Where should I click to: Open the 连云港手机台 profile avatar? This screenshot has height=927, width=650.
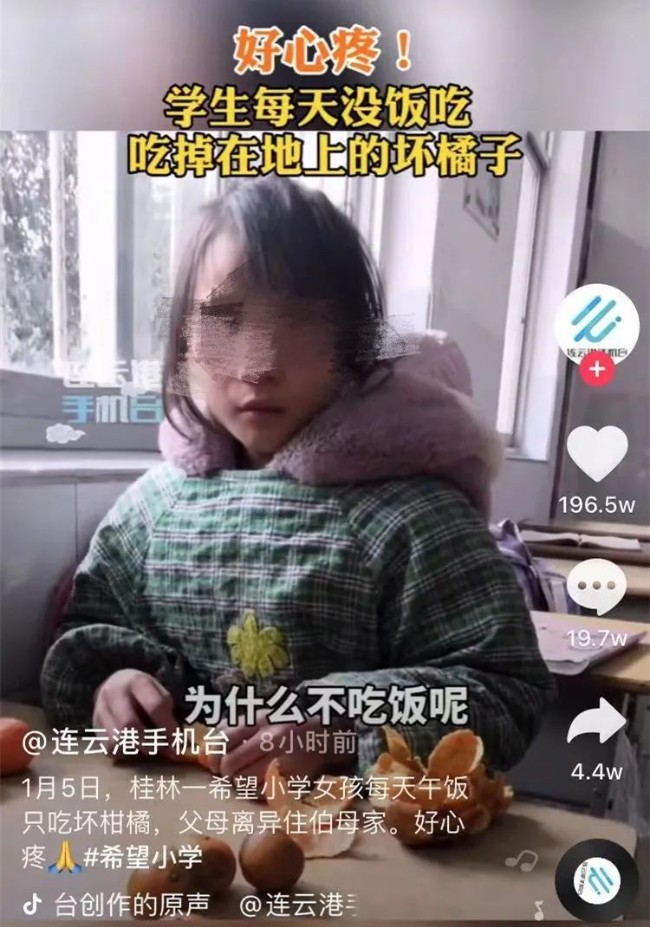tap(597, 323)
